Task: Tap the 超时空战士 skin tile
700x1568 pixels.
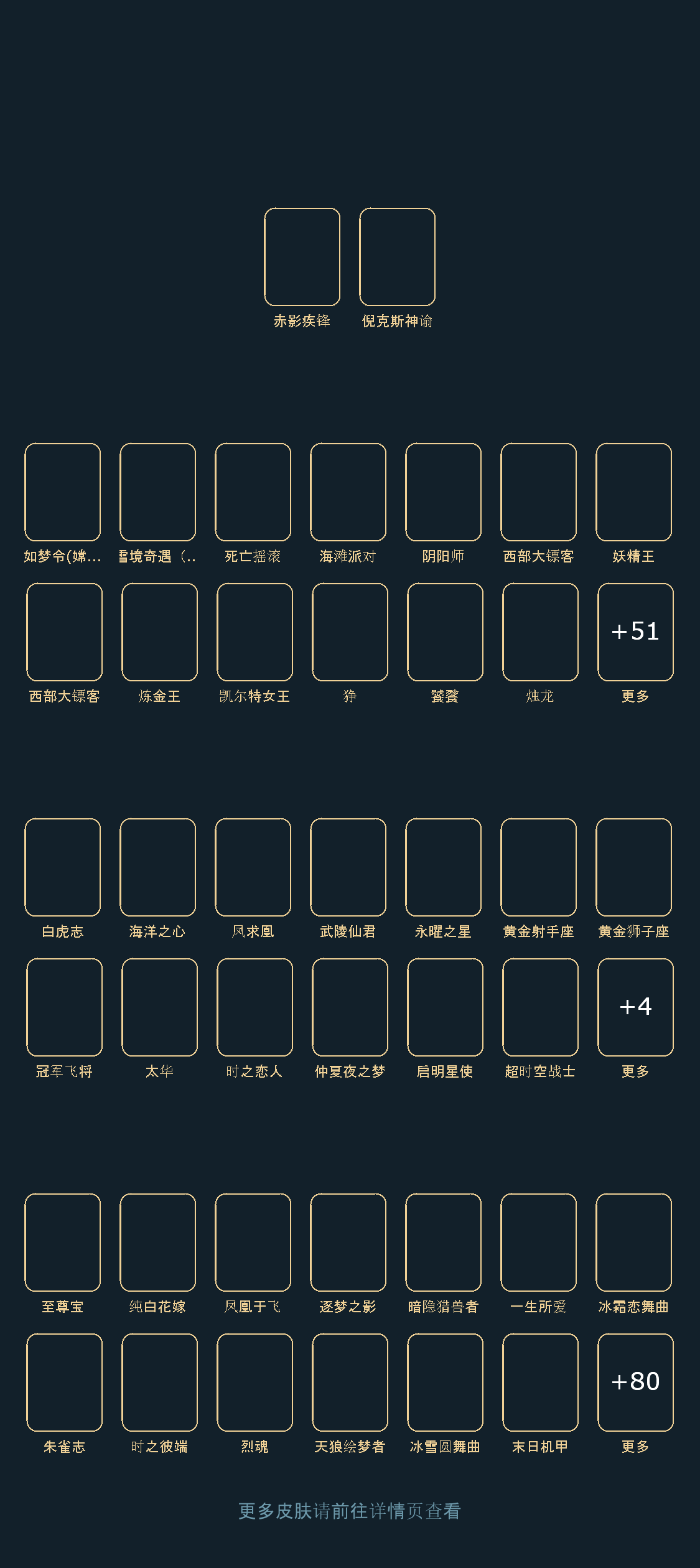Action: coord(541,1007)
